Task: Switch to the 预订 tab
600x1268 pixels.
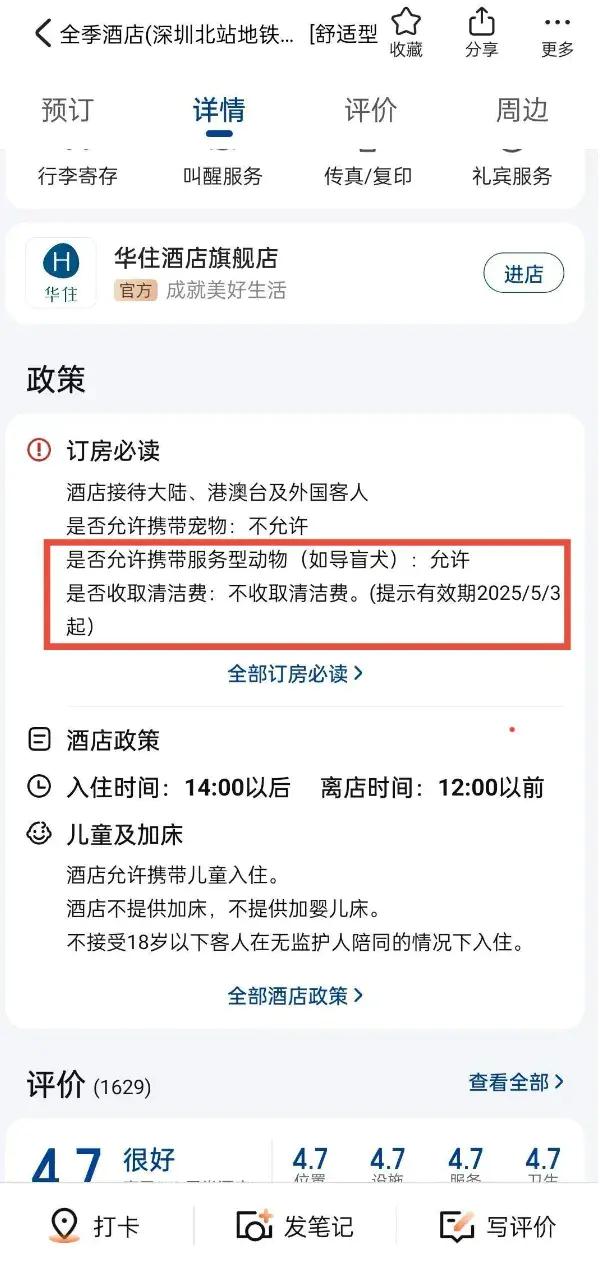Action: [x=67, y=109]
